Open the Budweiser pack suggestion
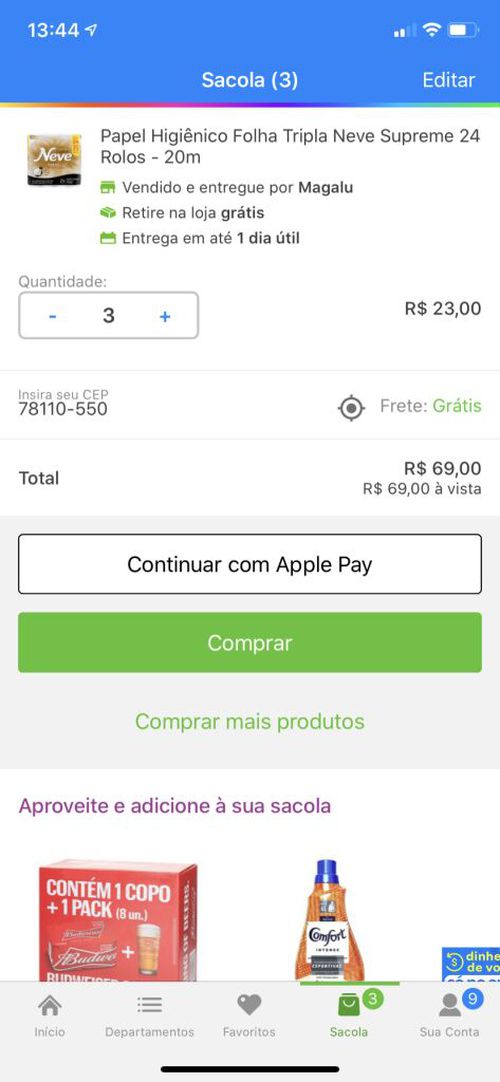This screenshot has width=500, height=1082. tap(118, 920)
